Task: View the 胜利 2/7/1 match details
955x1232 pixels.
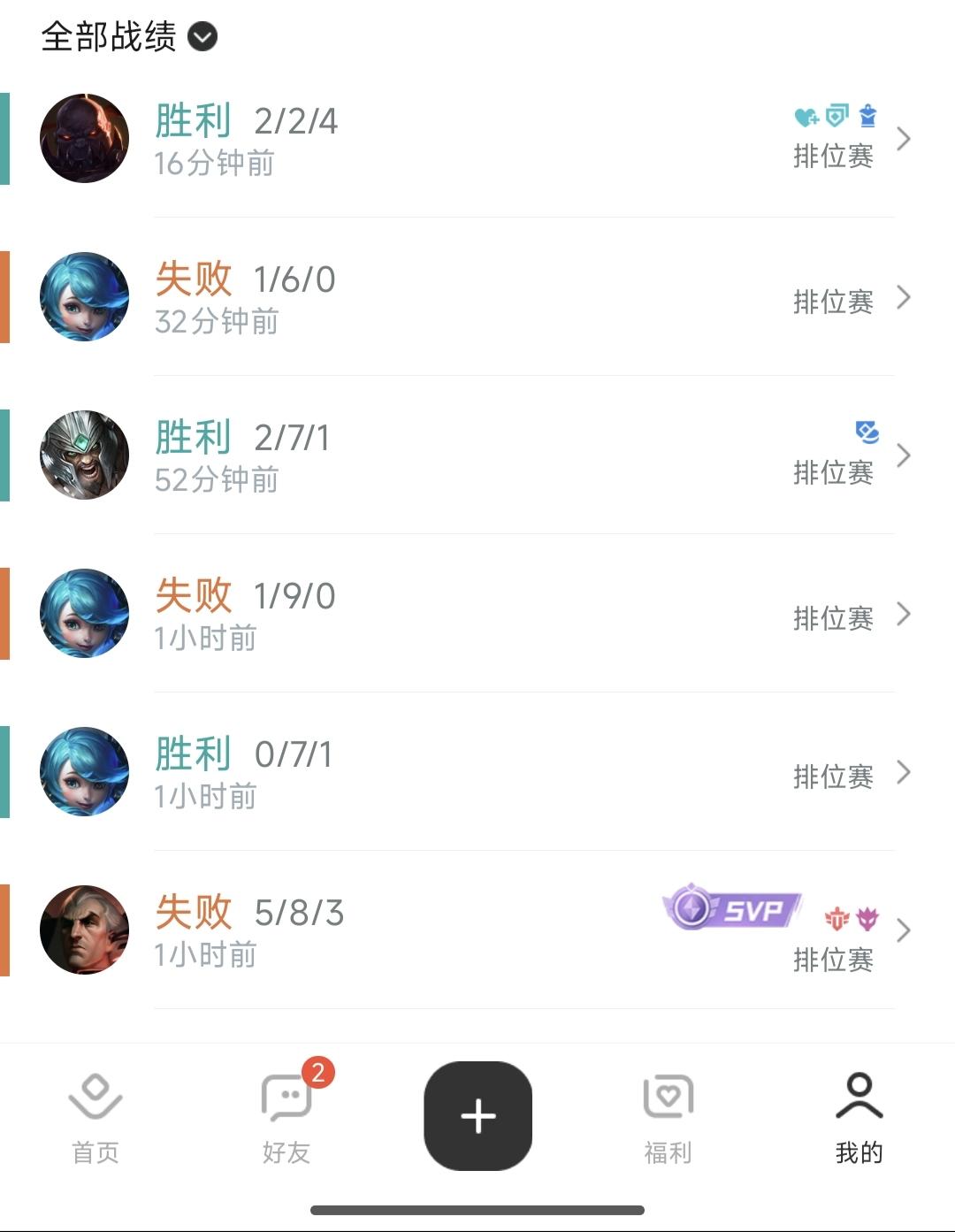Action: pyautogui.click(x=477, y=456)
